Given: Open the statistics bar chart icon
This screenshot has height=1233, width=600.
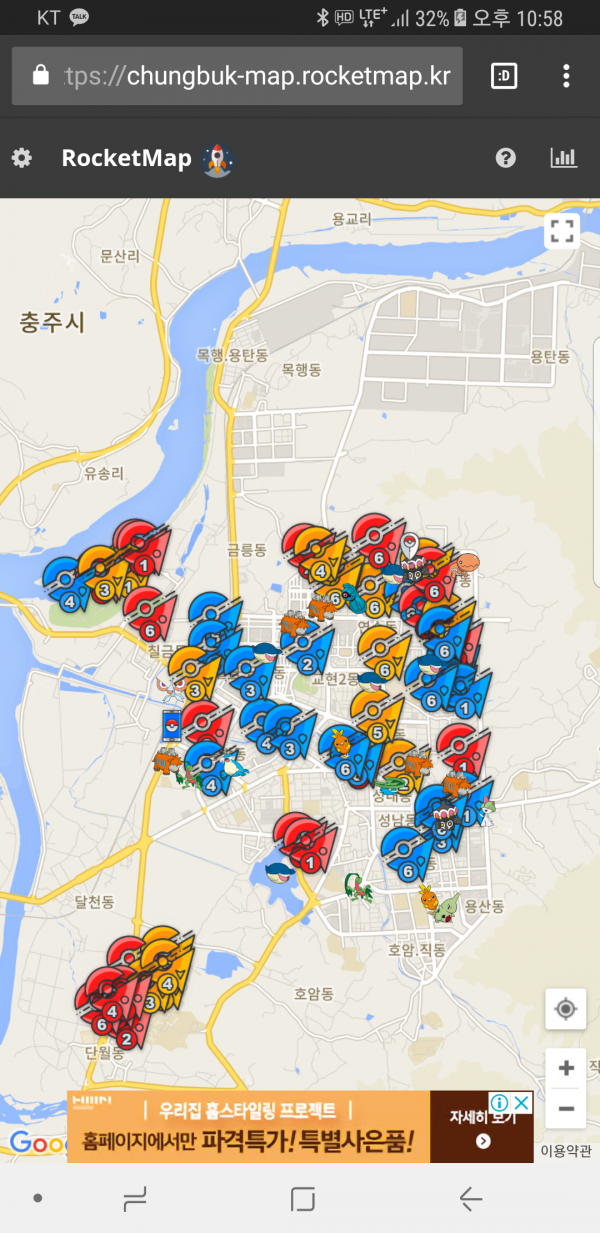Looking at the screenshot, I should tap(564, 158).
